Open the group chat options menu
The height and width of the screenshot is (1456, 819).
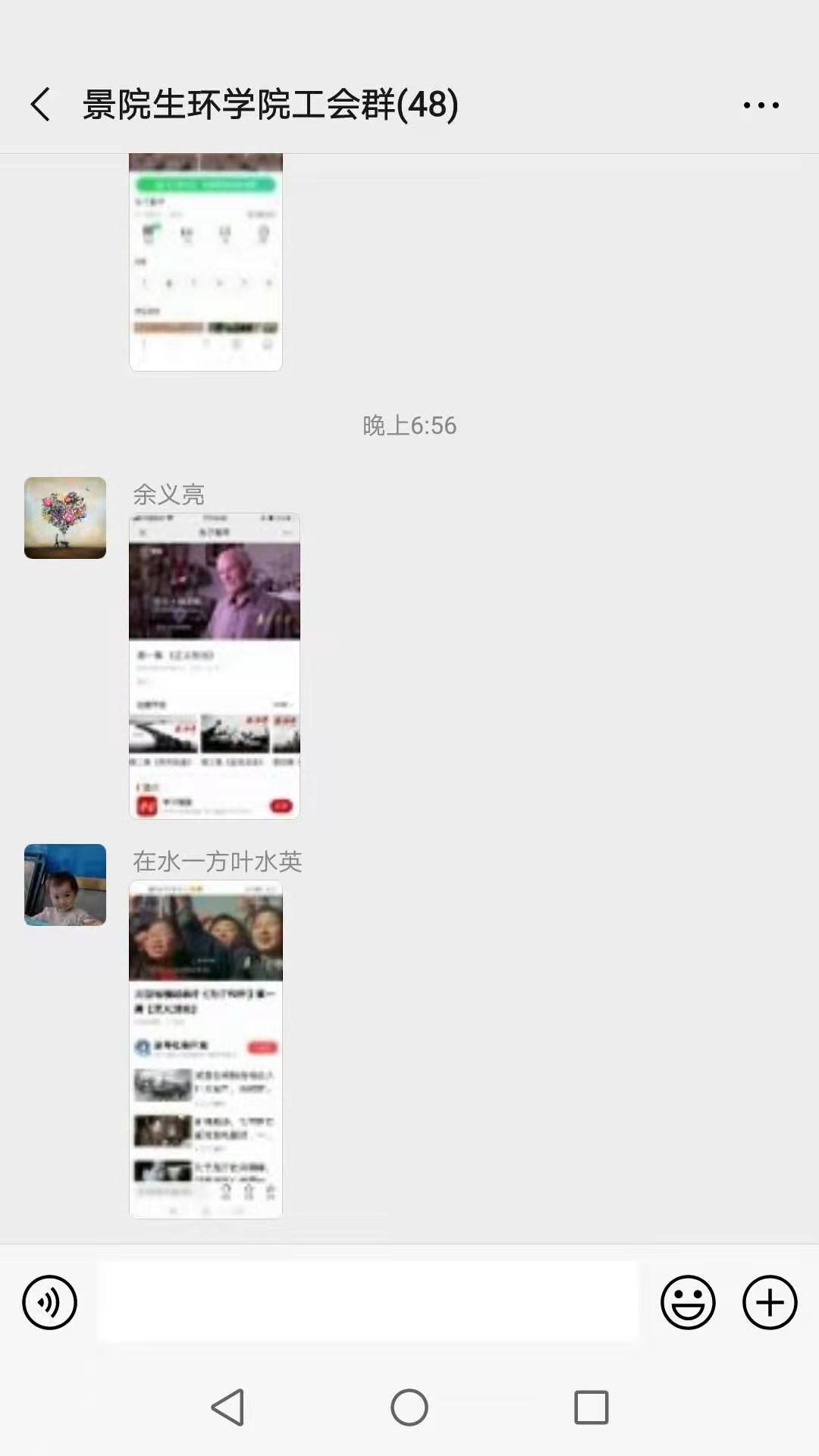pos(761,105)
